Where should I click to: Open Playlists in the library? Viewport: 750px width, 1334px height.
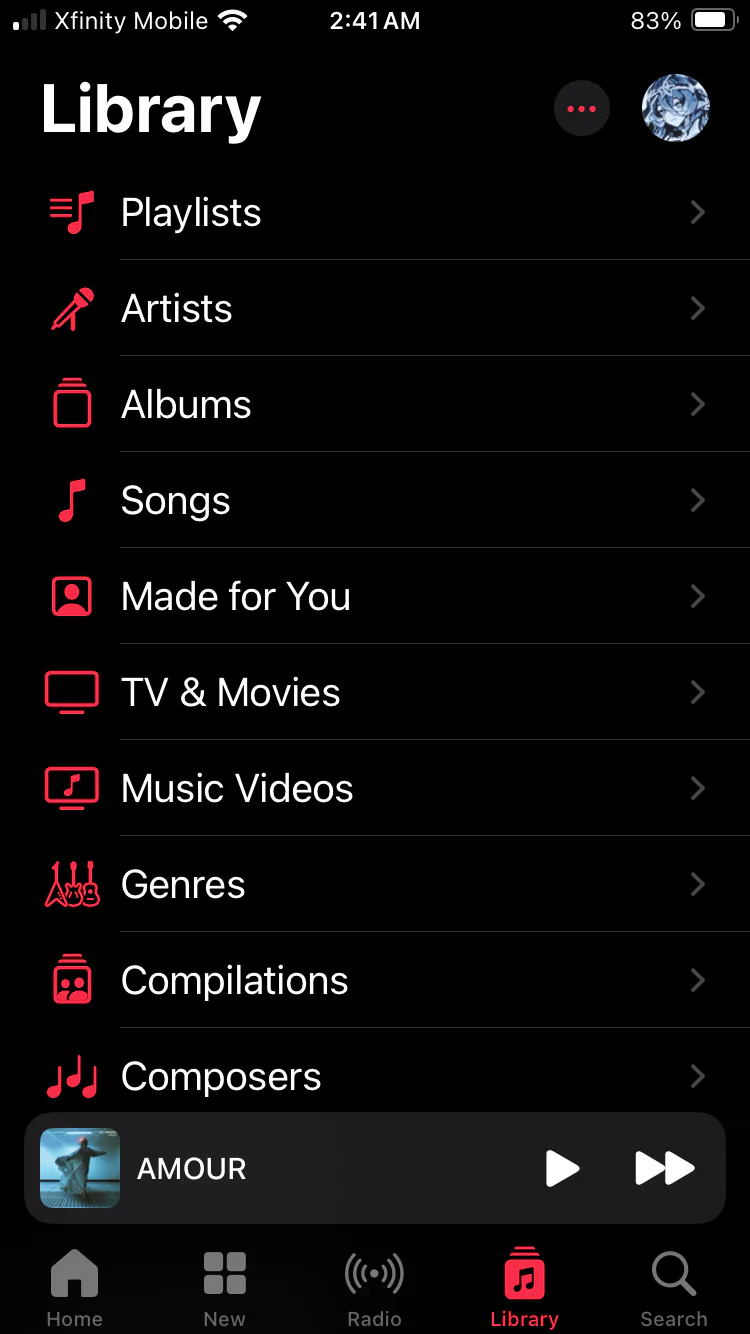point(375,212)
